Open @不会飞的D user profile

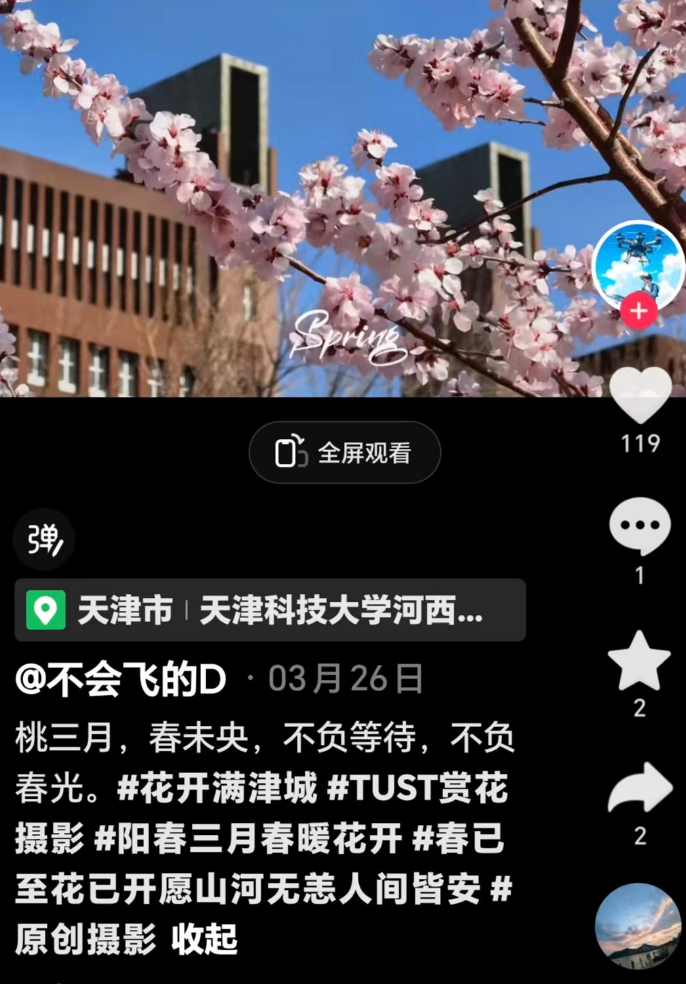[x=121, y=679]
